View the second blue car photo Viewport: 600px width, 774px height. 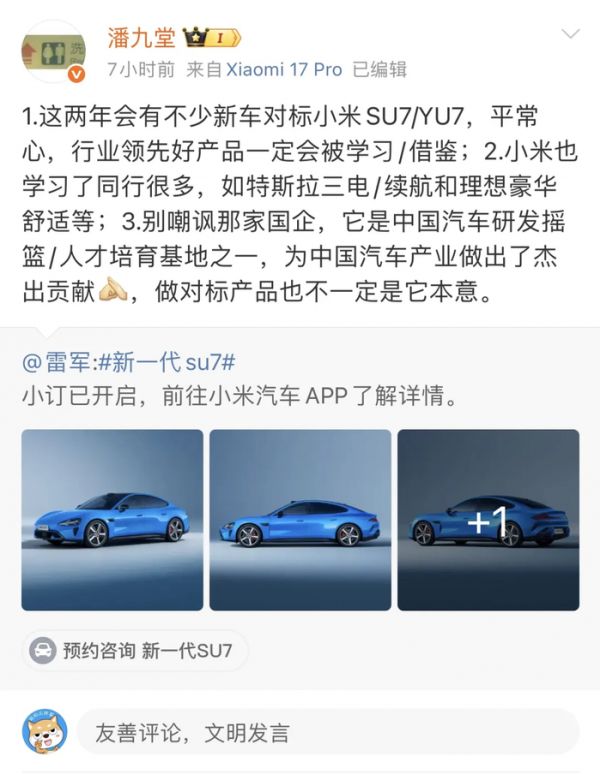(300, 519)
